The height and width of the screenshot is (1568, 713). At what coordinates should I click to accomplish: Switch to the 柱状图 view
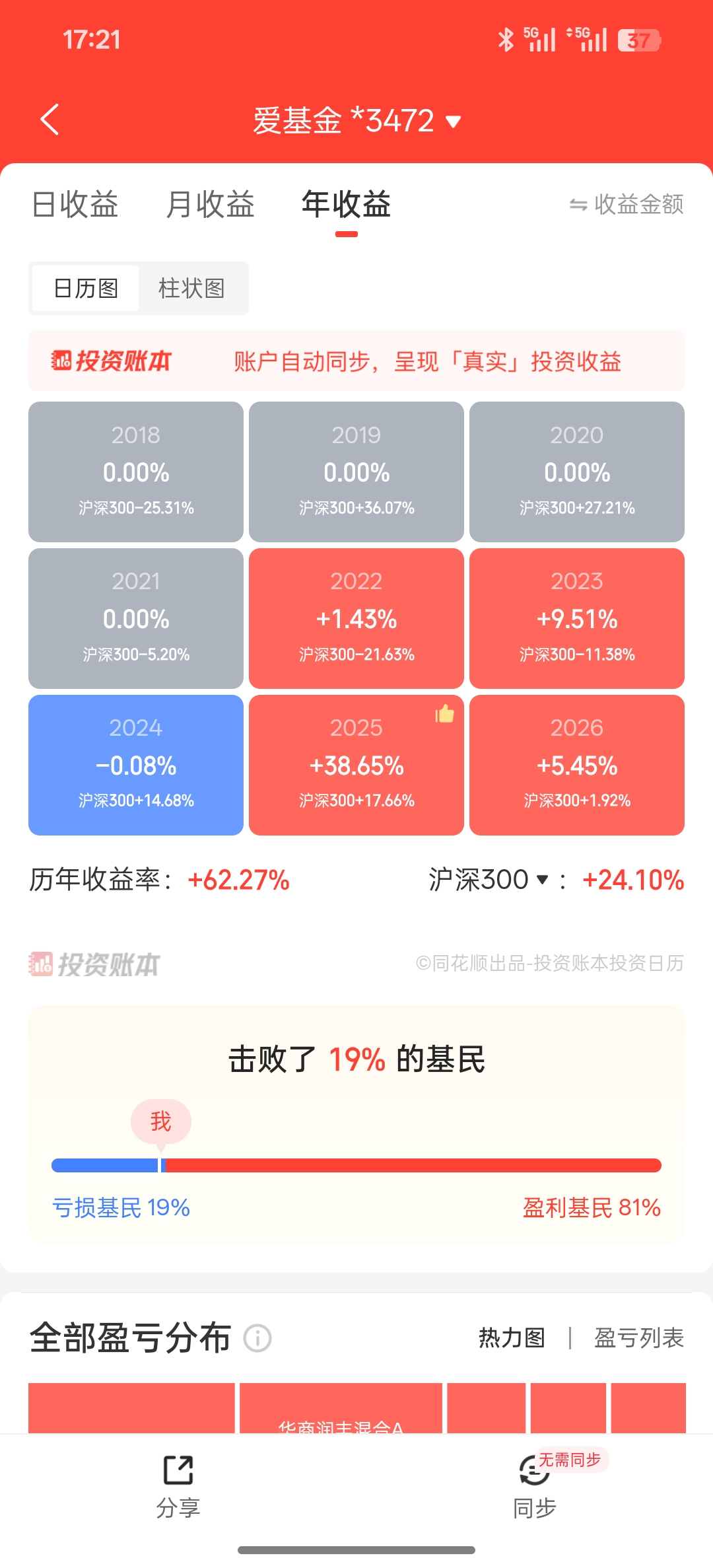(x=192, y=289)
